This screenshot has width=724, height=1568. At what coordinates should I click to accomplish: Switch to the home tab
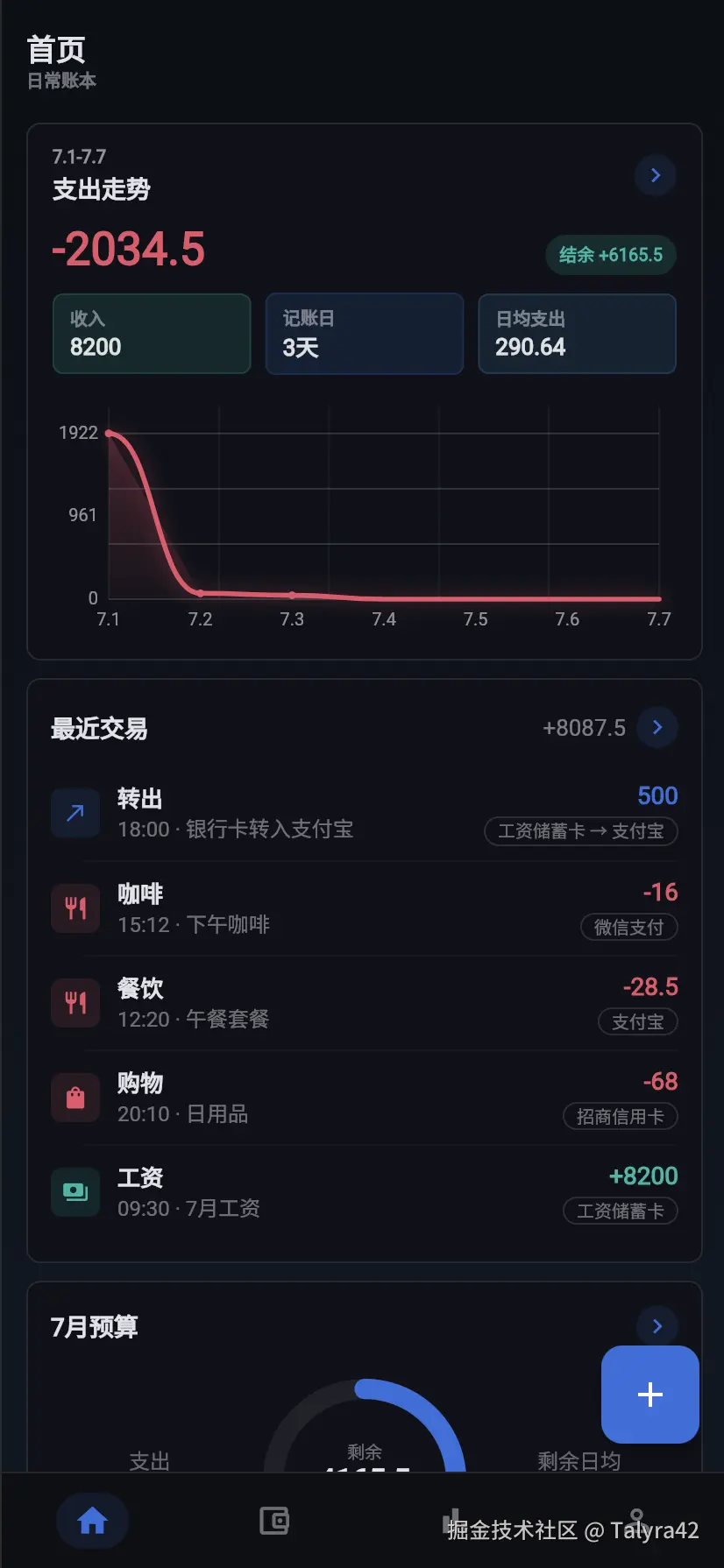coord(92,1521)
